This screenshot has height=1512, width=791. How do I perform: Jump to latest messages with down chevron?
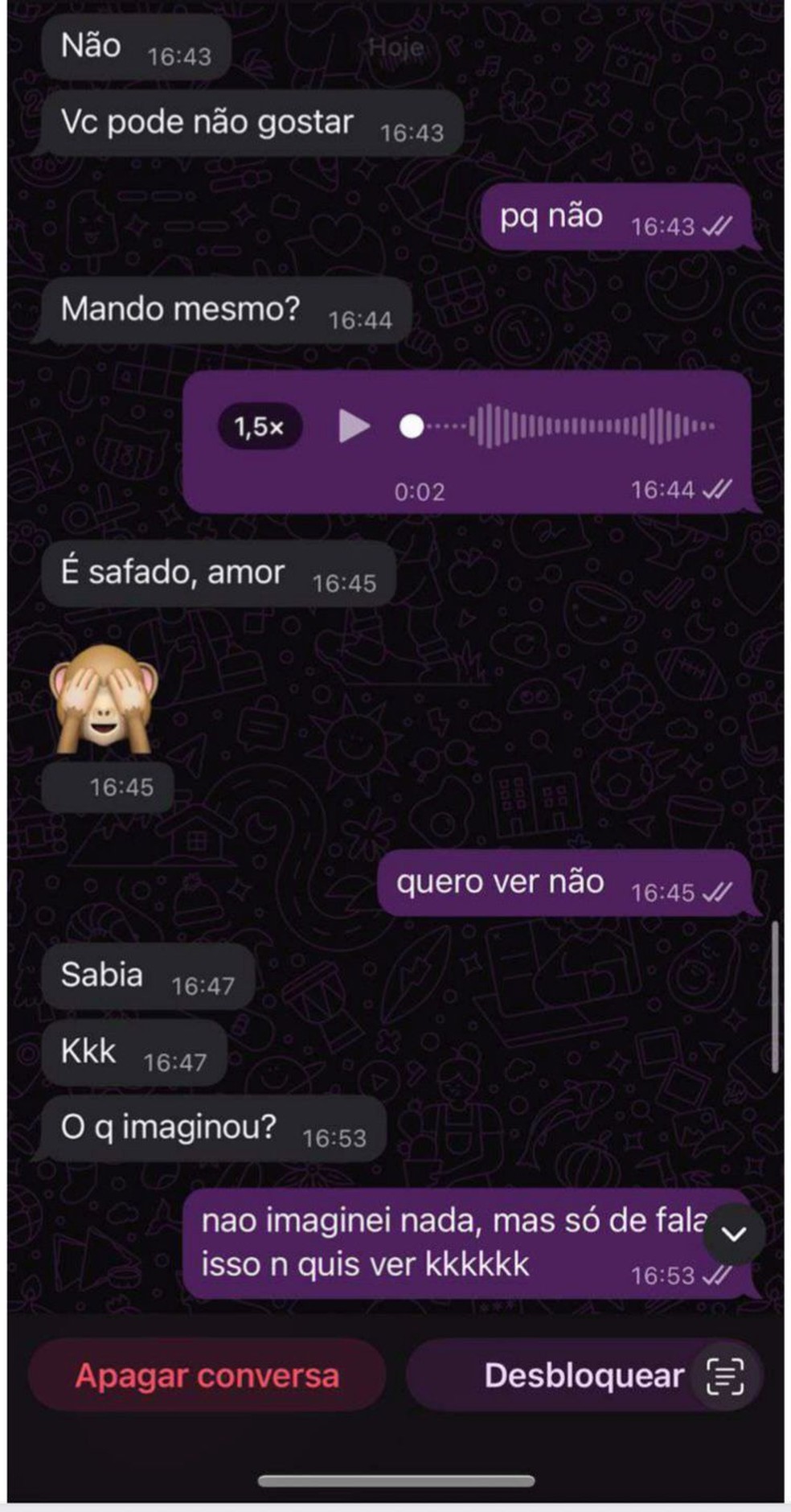point(734,1235)
